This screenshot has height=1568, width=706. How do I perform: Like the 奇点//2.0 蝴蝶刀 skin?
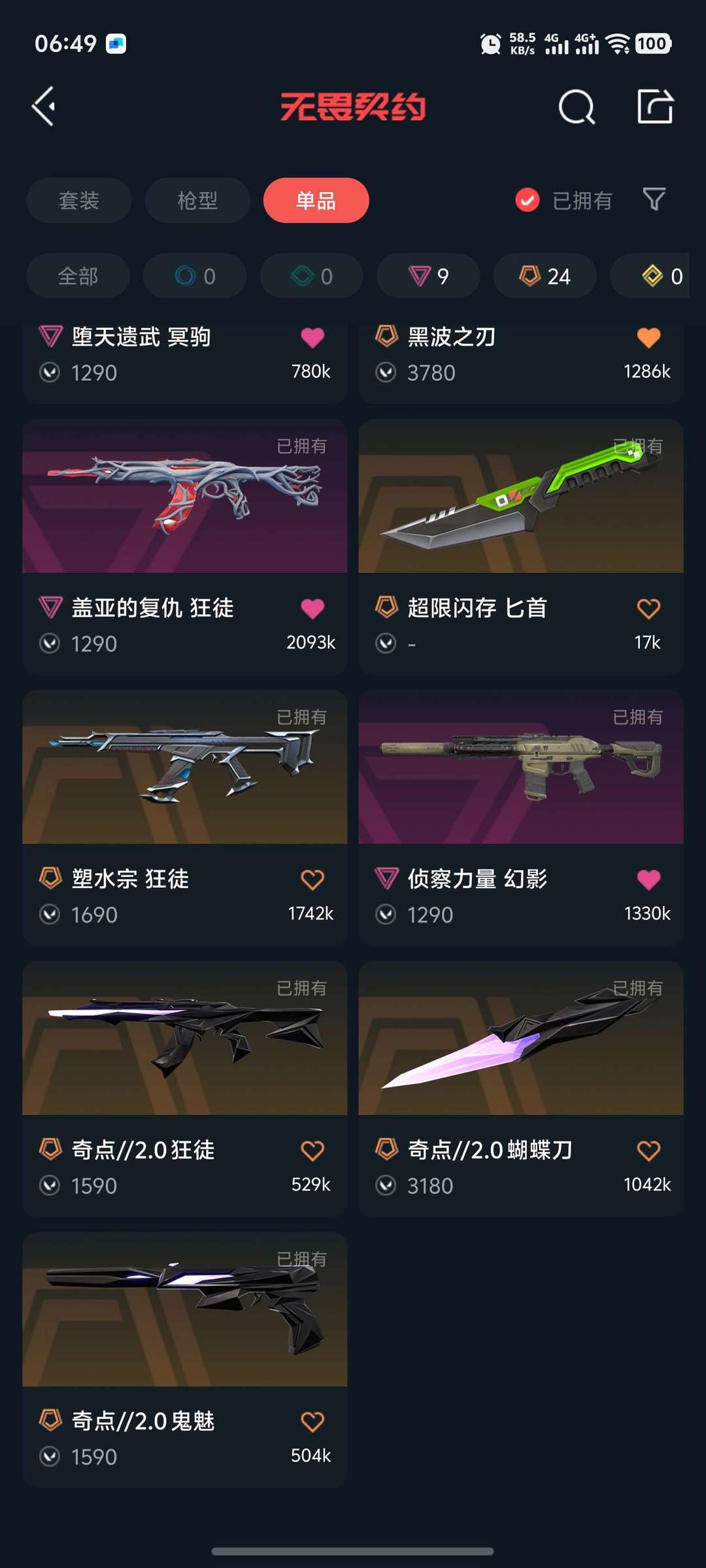[648, 1151]
